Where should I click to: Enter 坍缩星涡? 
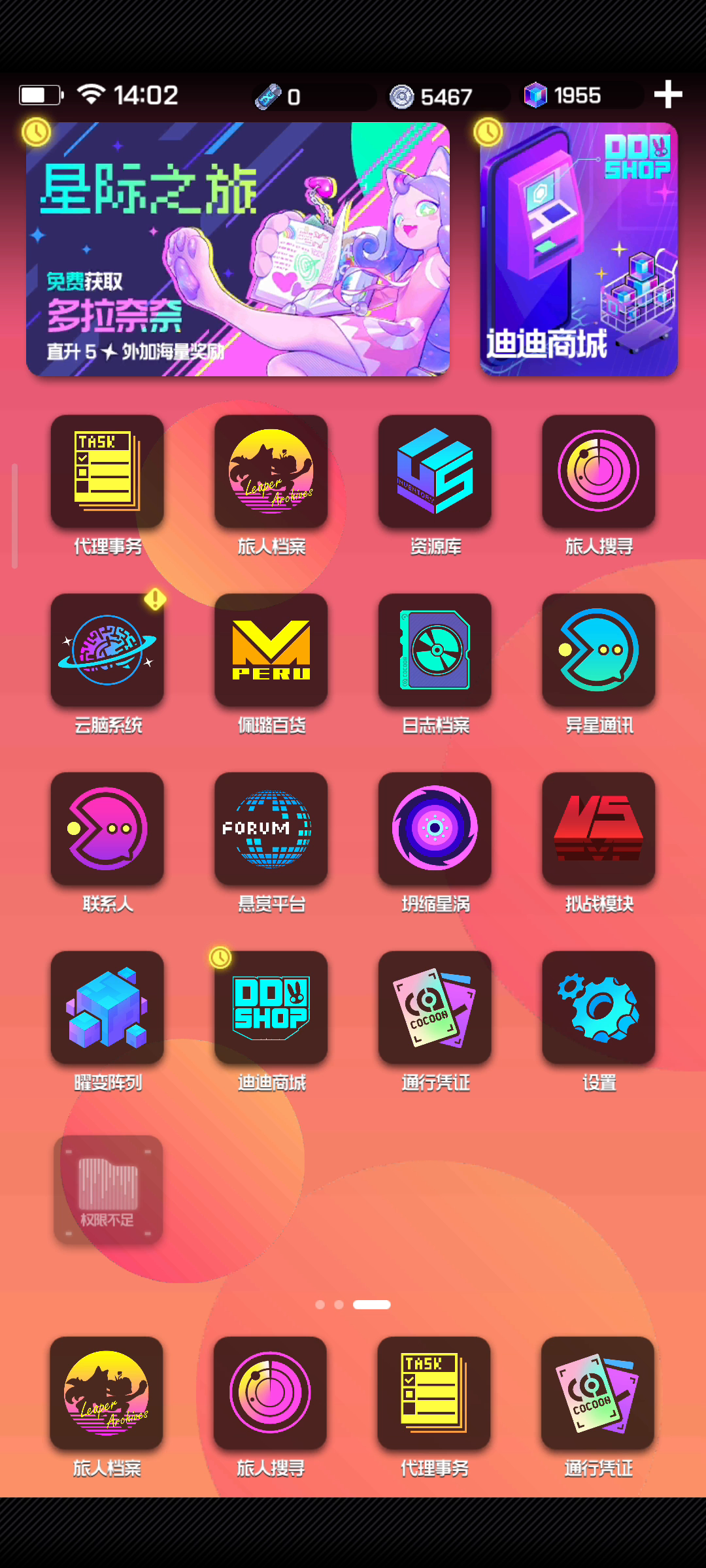(435, 828)
